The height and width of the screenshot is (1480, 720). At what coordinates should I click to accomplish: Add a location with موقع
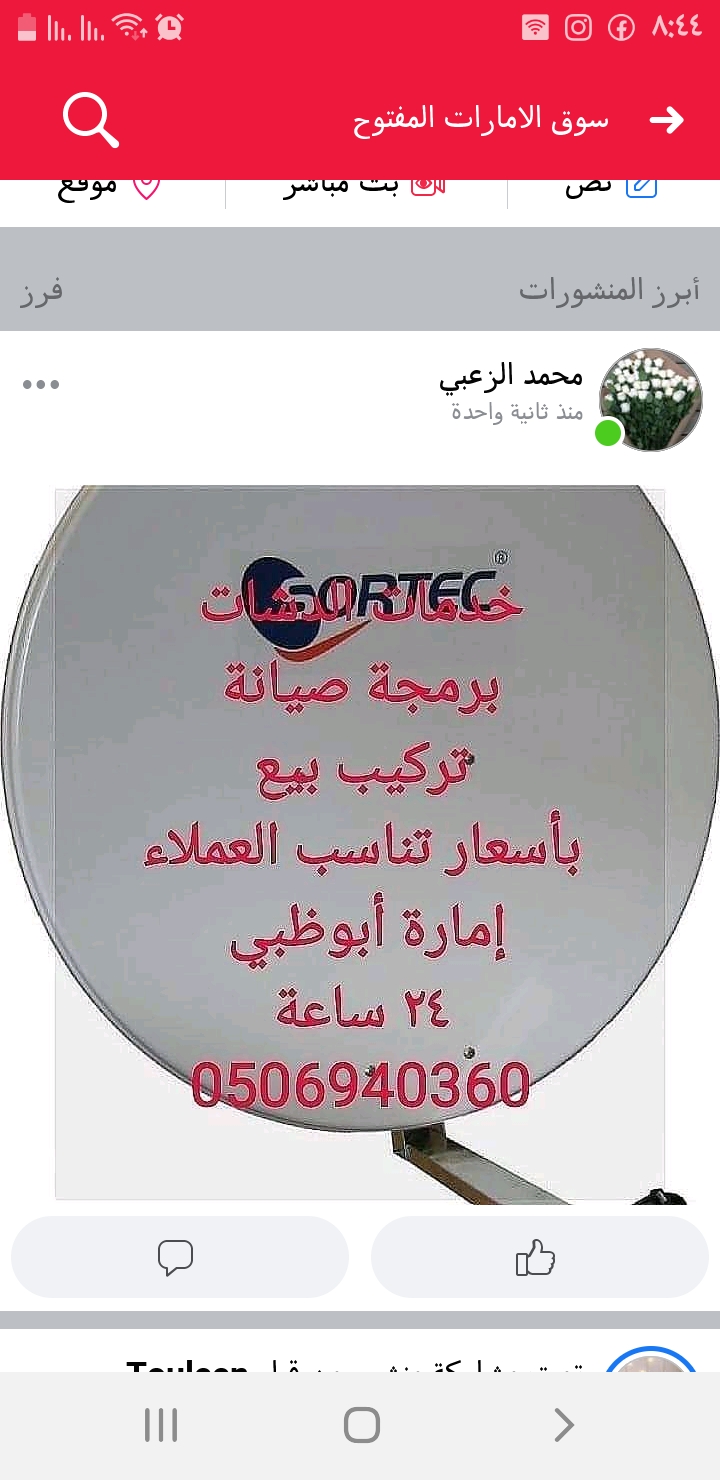tap(108, 187)
